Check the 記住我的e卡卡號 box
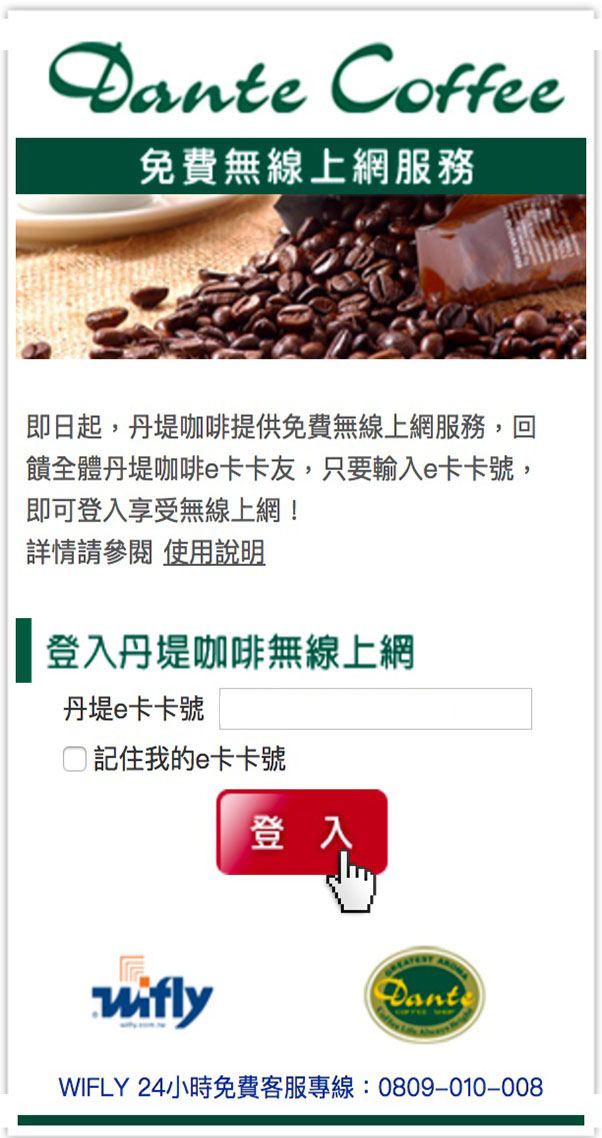602x1138 pixels. click(74, 761)
